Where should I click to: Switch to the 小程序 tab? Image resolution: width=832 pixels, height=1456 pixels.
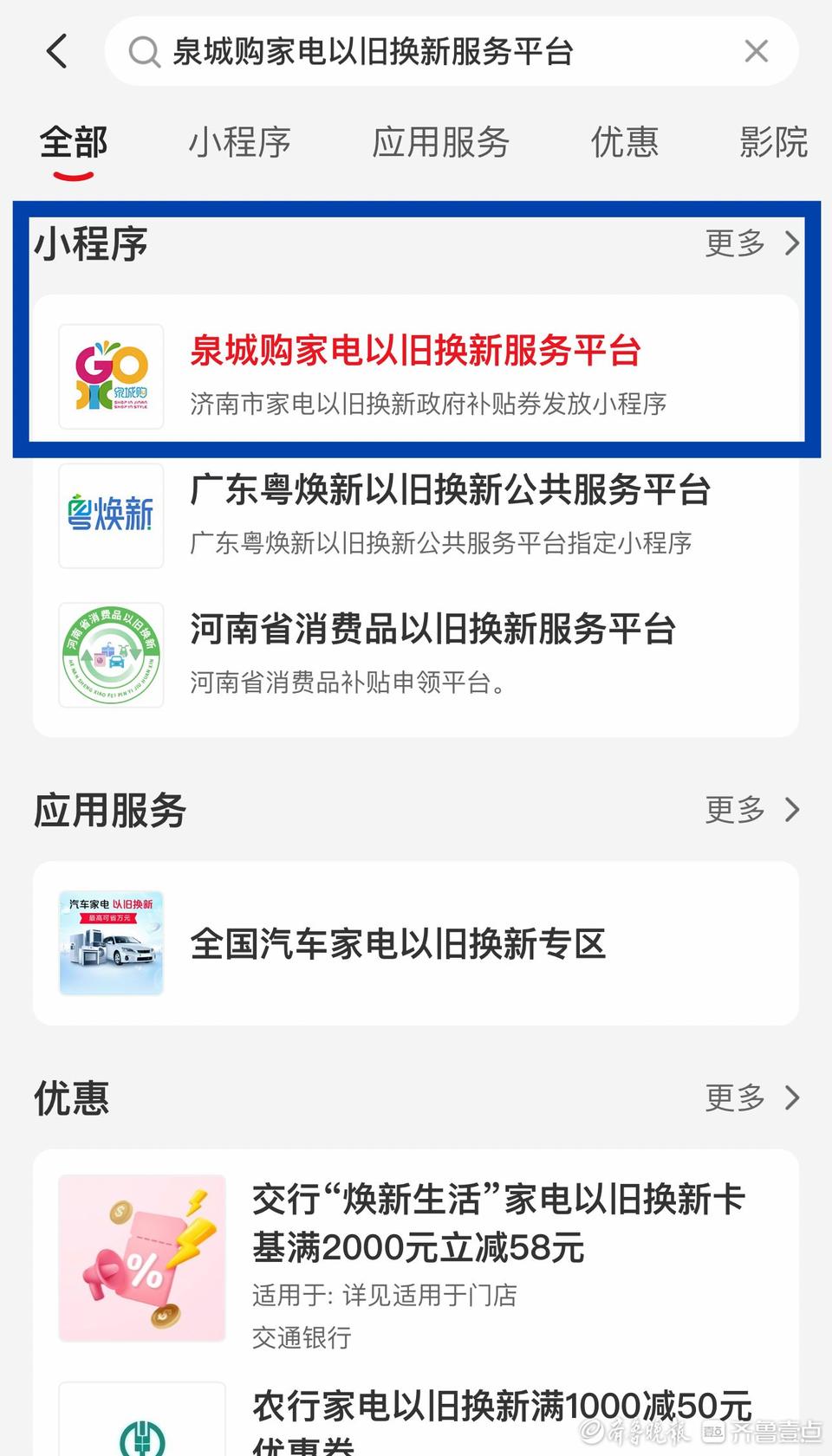(x=240, y=142)
